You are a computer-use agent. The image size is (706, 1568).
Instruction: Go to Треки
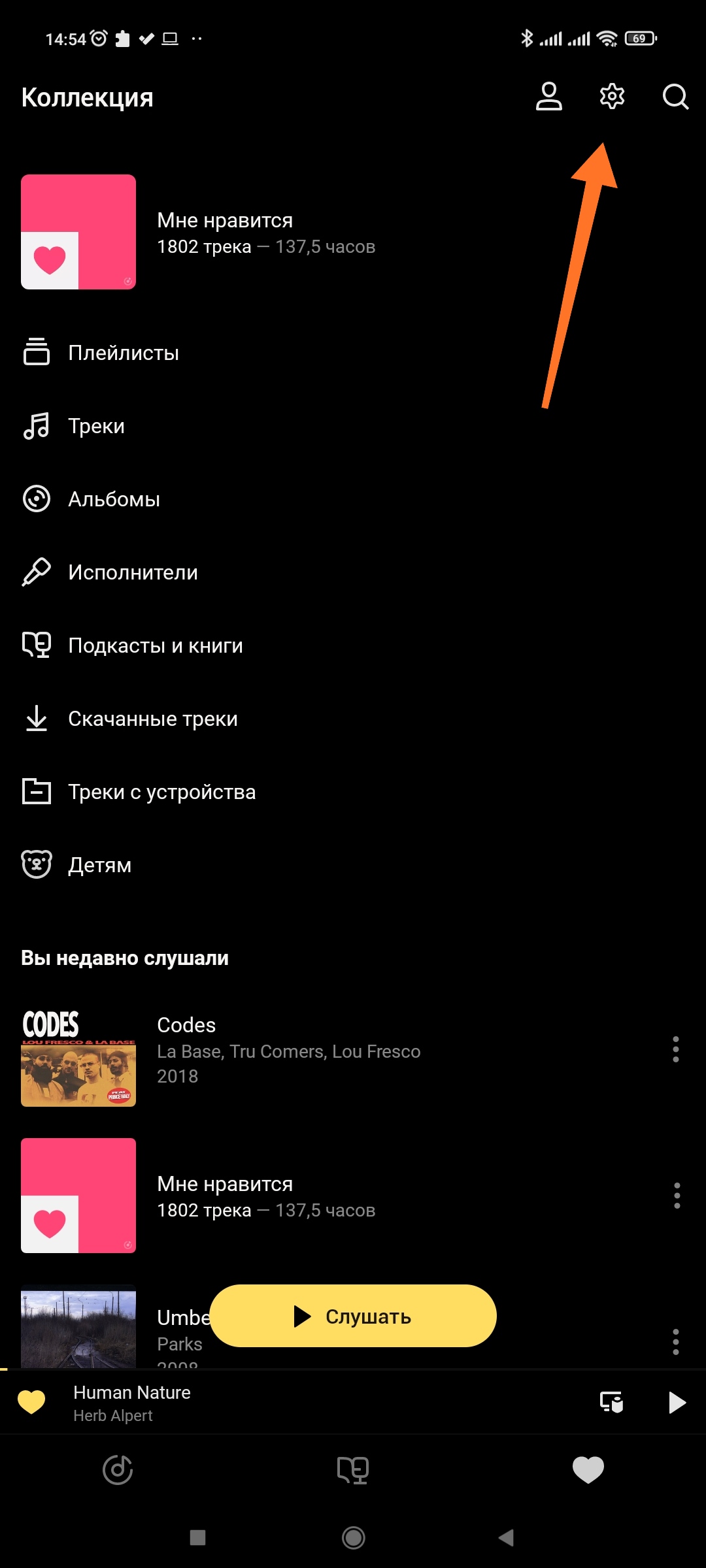tap(353, 426)
